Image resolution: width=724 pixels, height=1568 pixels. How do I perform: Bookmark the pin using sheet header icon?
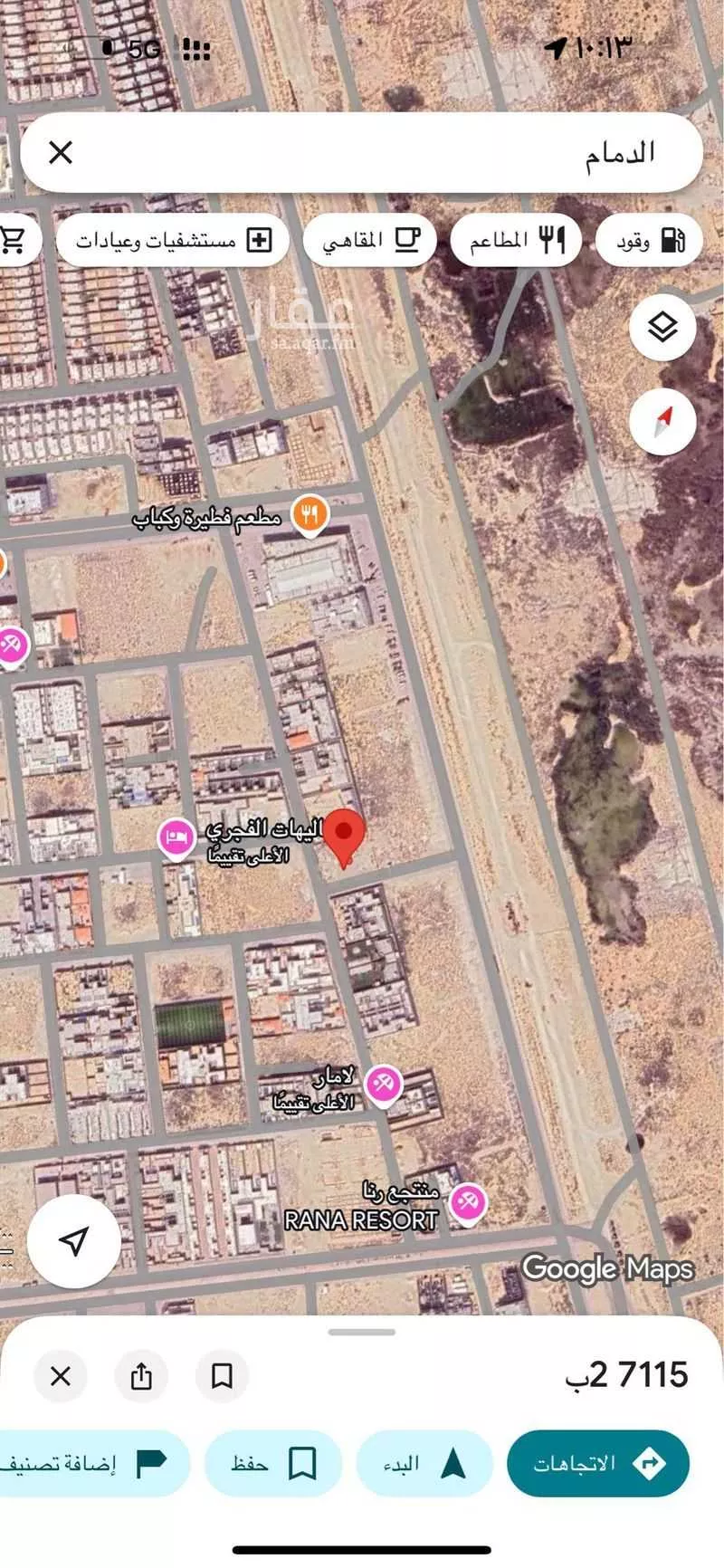tap(222, 1377)
